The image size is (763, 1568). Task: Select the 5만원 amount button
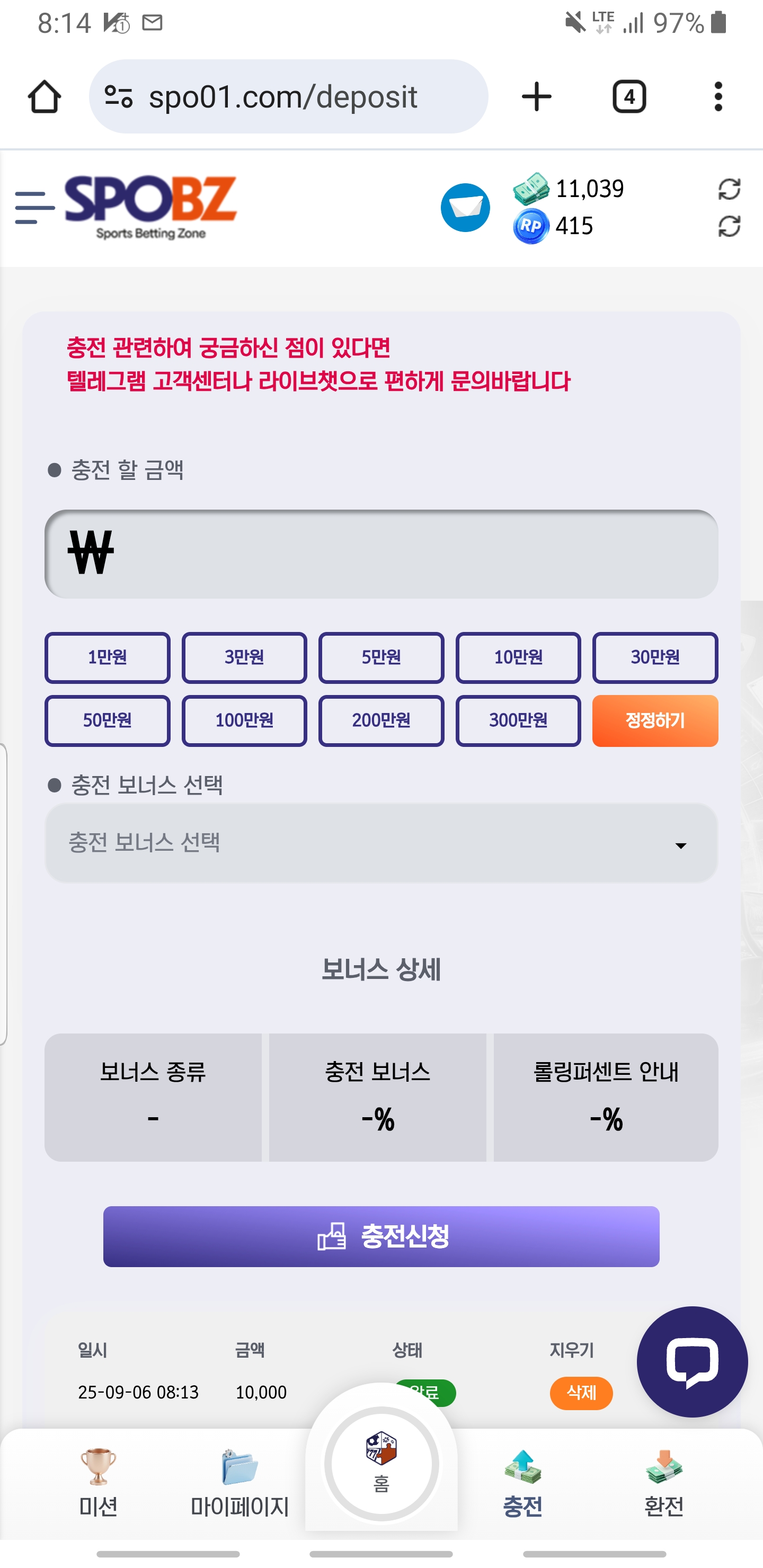381,657
